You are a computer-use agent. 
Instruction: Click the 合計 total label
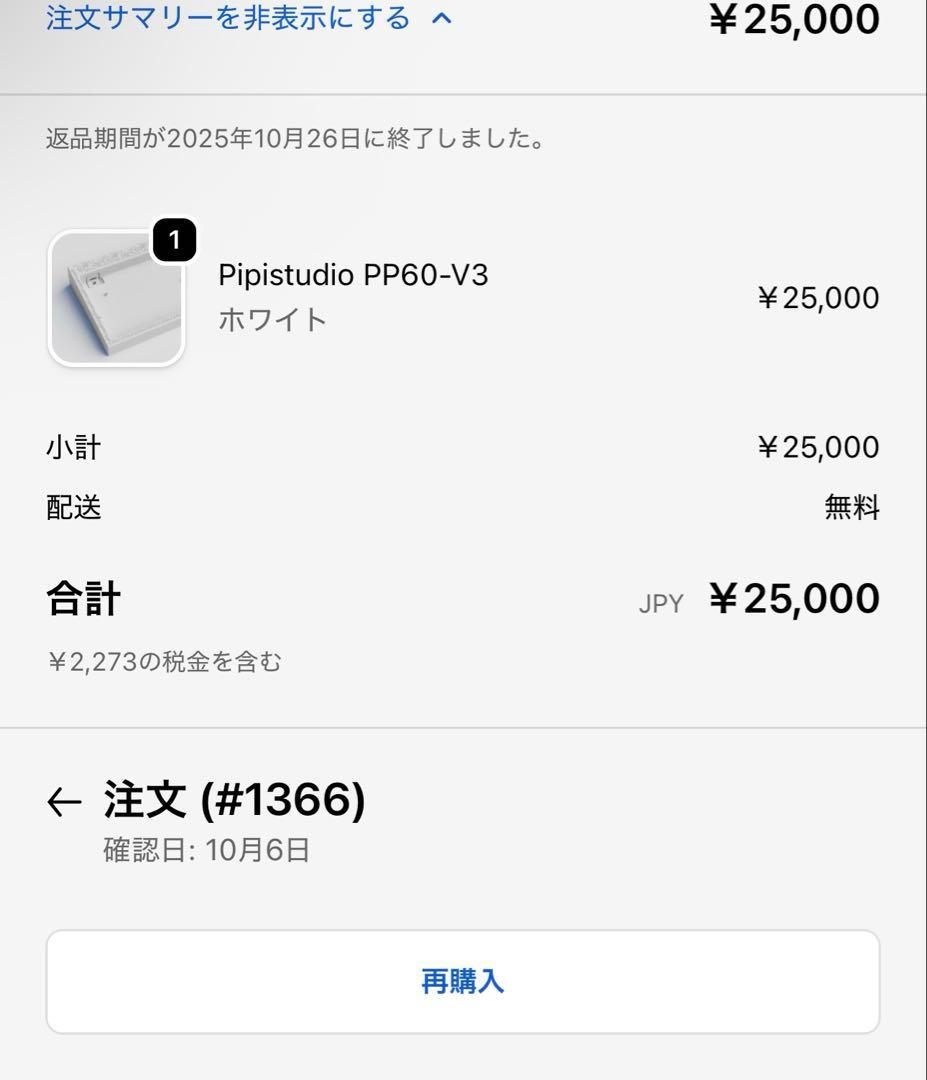[x=83, y=597]
